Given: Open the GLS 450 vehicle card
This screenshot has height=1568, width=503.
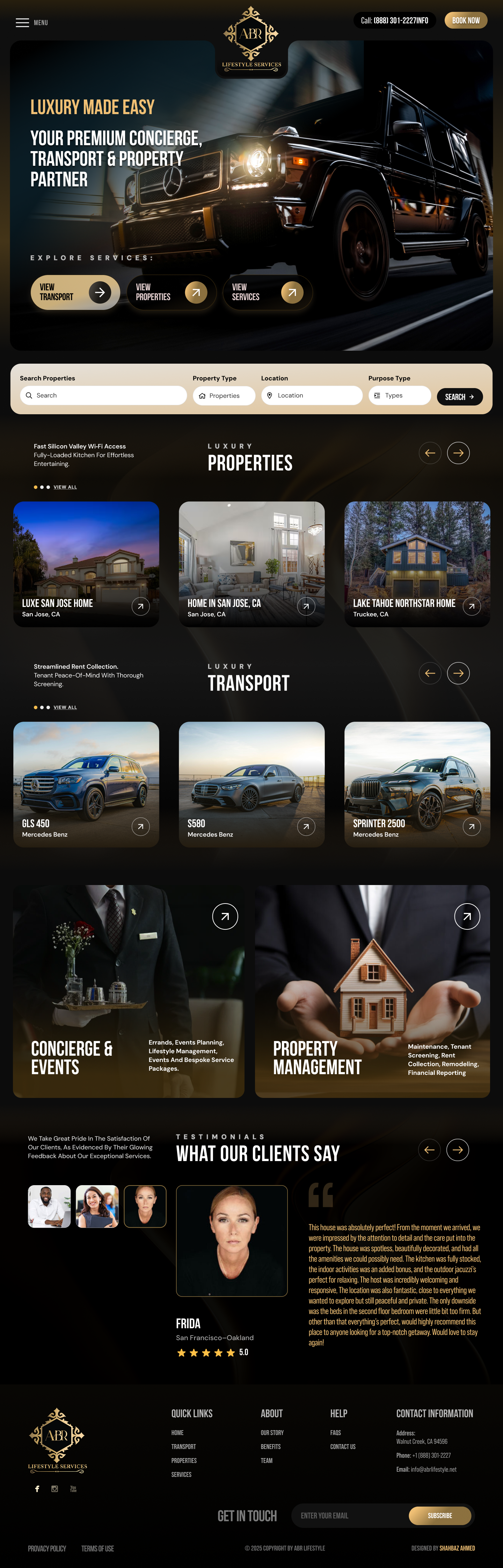Looking at the screenshot, I should point(86,784).
